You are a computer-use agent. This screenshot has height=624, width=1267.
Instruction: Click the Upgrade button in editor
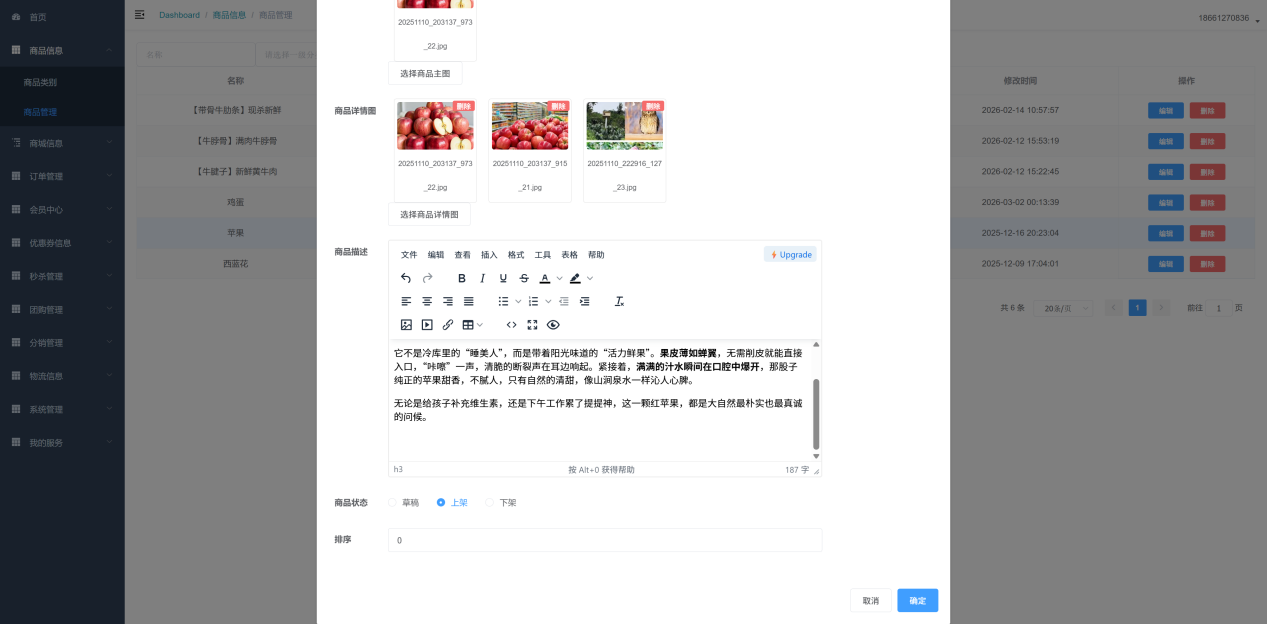(x=790, y=255)
